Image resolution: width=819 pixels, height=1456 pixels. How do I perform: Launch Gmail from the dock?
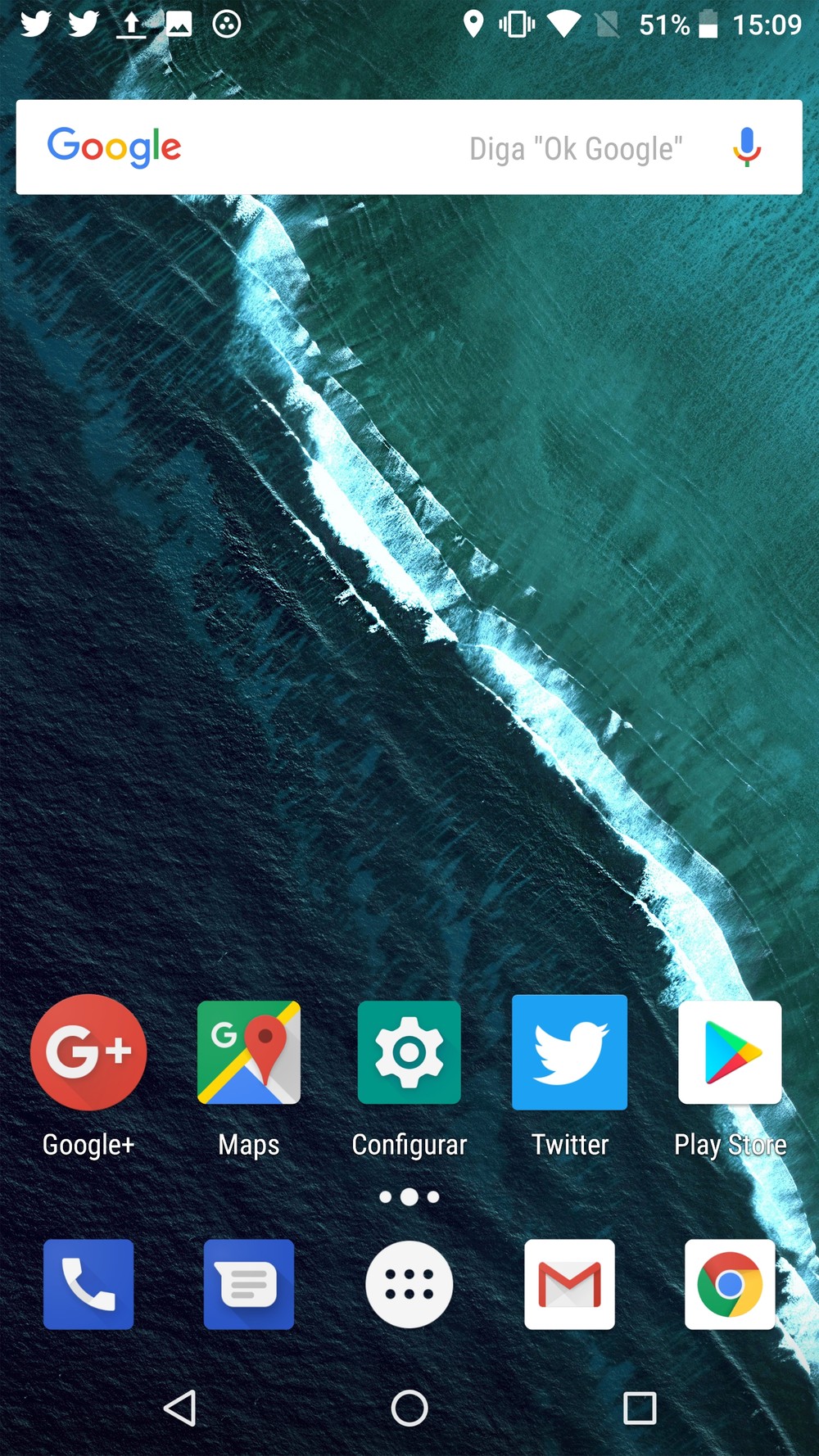[570, 1284]
